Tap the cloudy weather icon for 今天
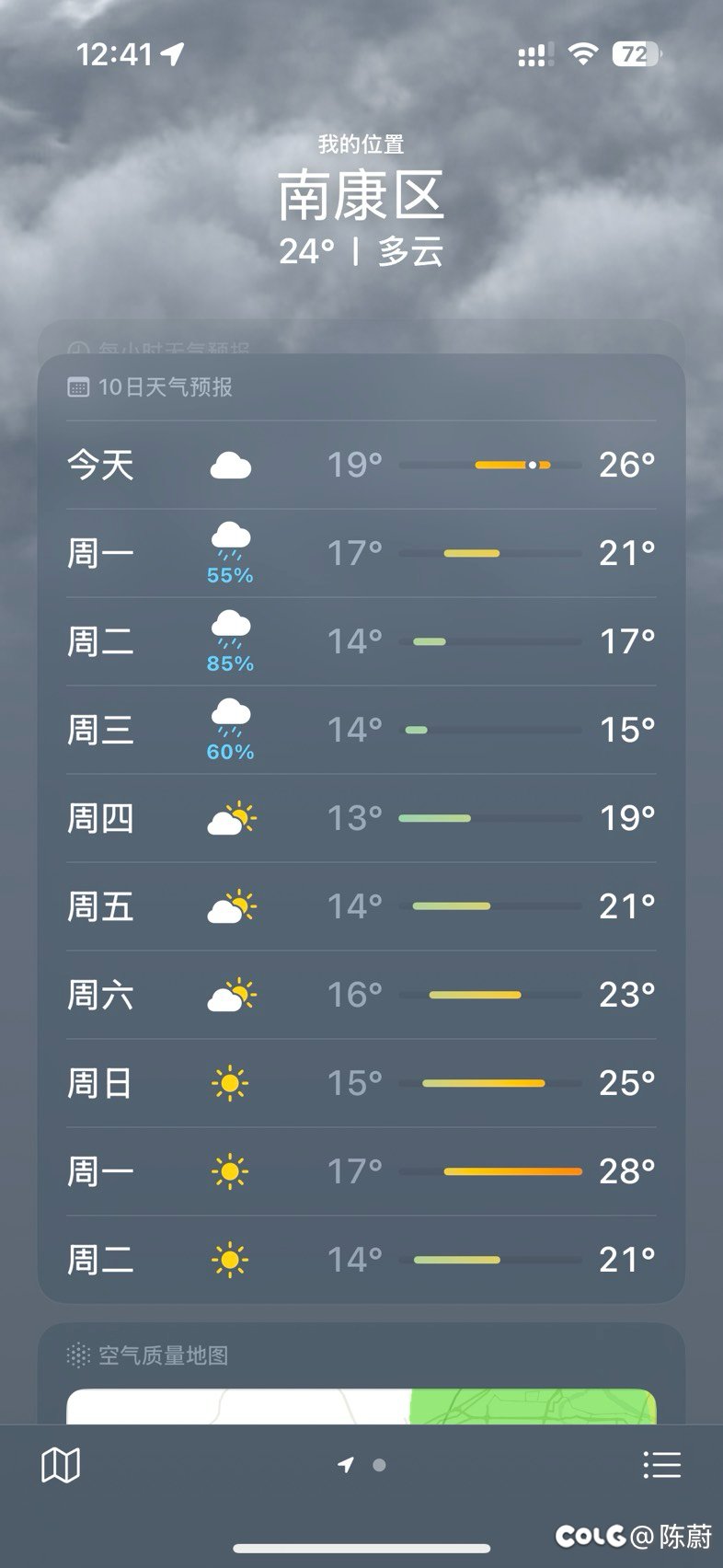Screen dimensions: 723x1568 (x=230, y=465)
